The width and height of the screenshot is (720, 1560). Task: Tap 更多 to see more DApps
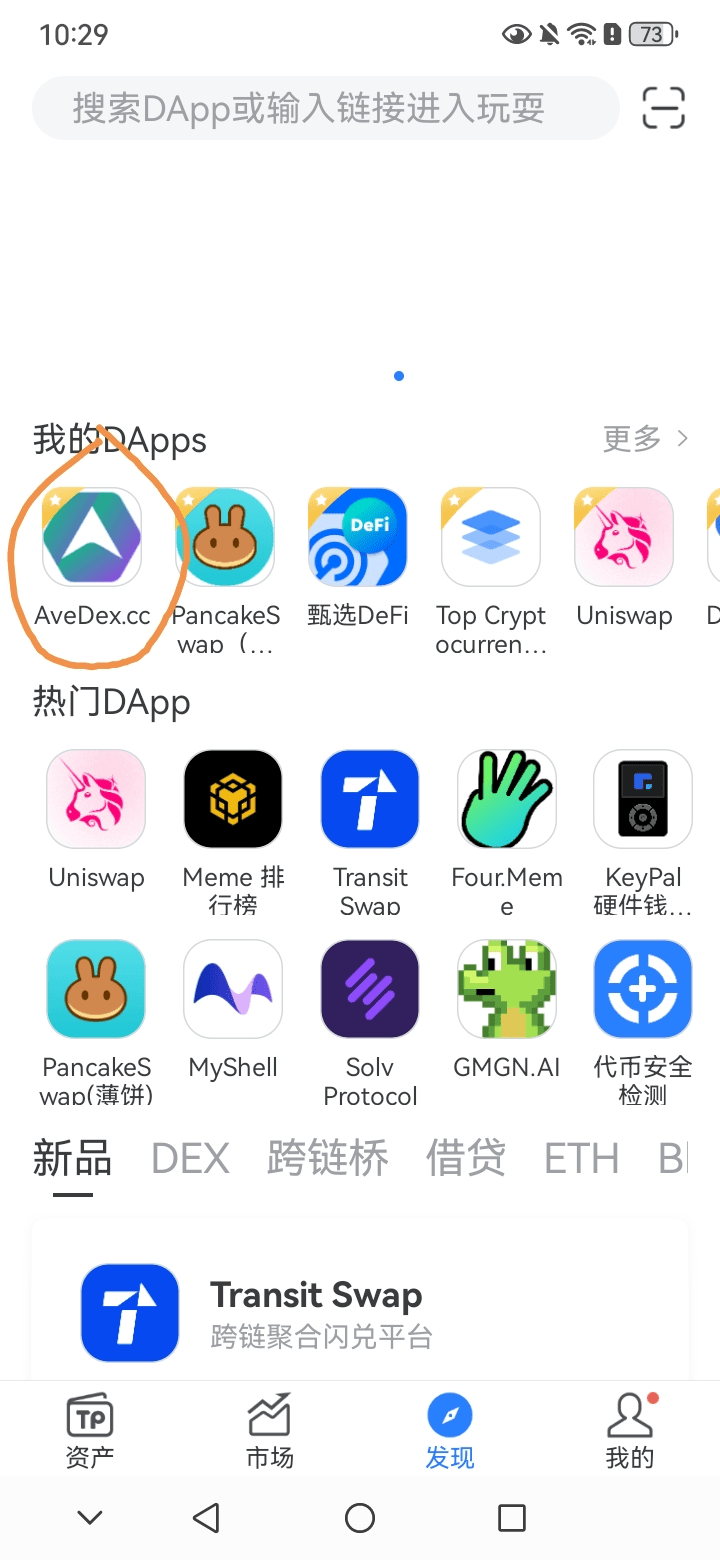click(x=645, y=438)
